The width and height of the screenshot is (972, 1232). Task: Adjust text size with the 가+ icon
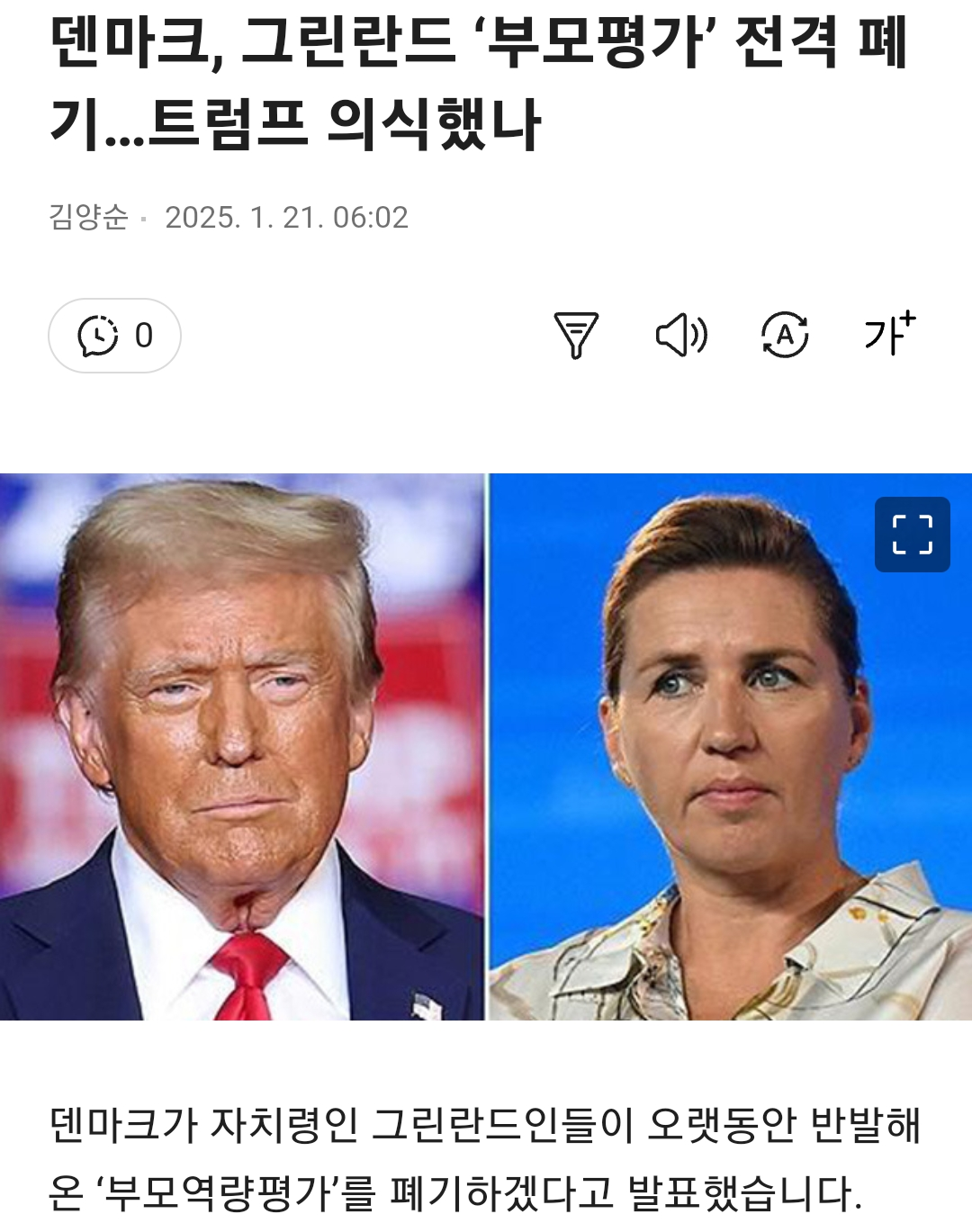click(889, 334)
